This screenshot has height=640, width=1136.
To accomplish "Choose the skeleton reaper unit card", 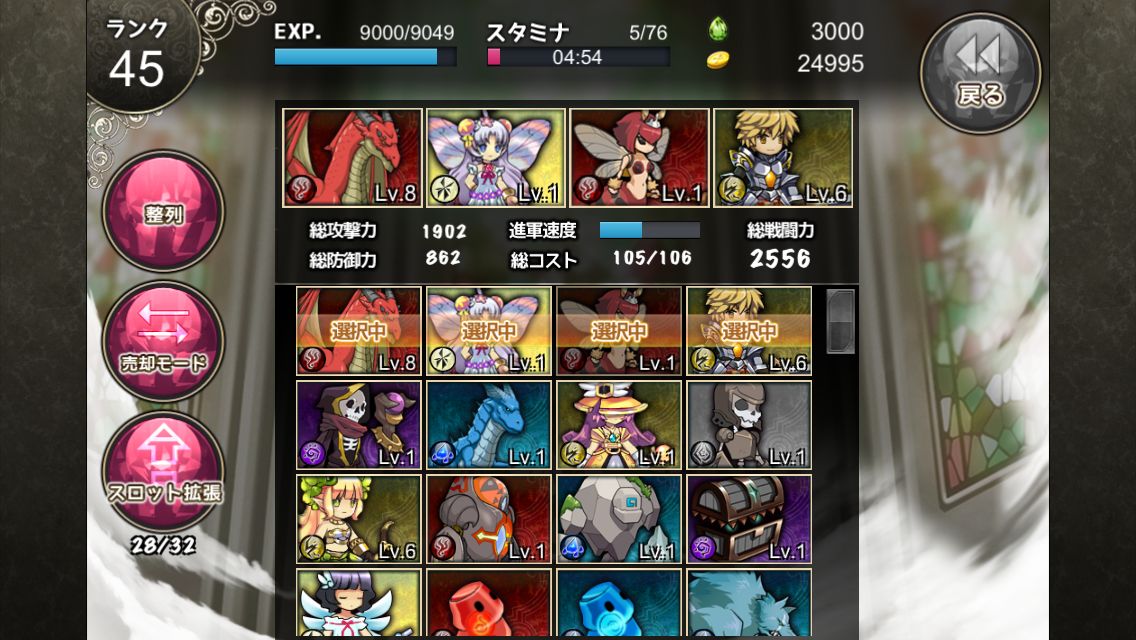I will tap(359, 425).
